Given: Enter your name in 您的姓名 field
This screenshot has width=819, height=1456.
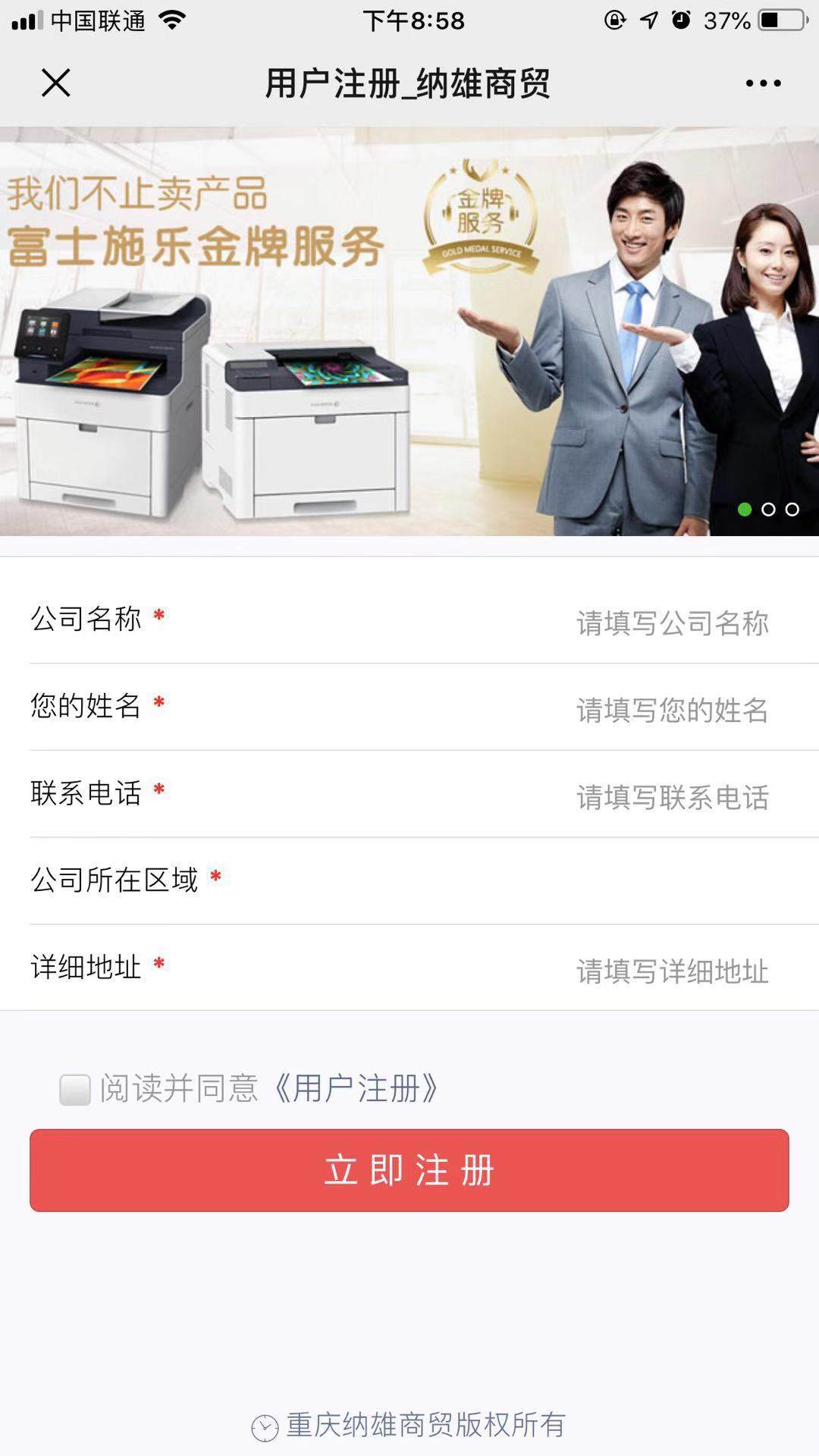Looking at the screenshot, I should coord(671,710).
